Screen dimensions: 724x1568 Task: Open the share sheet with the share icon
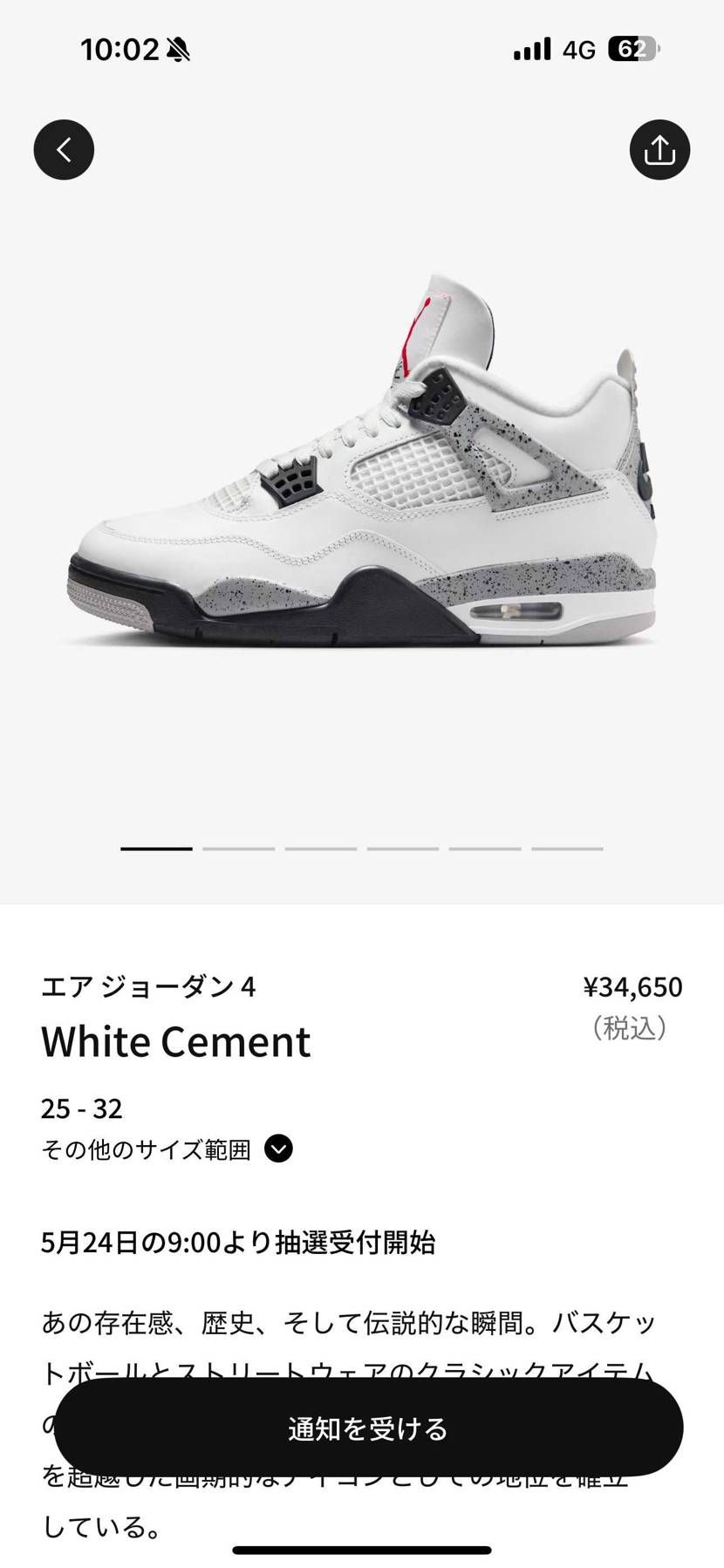(x=660, y=149)
